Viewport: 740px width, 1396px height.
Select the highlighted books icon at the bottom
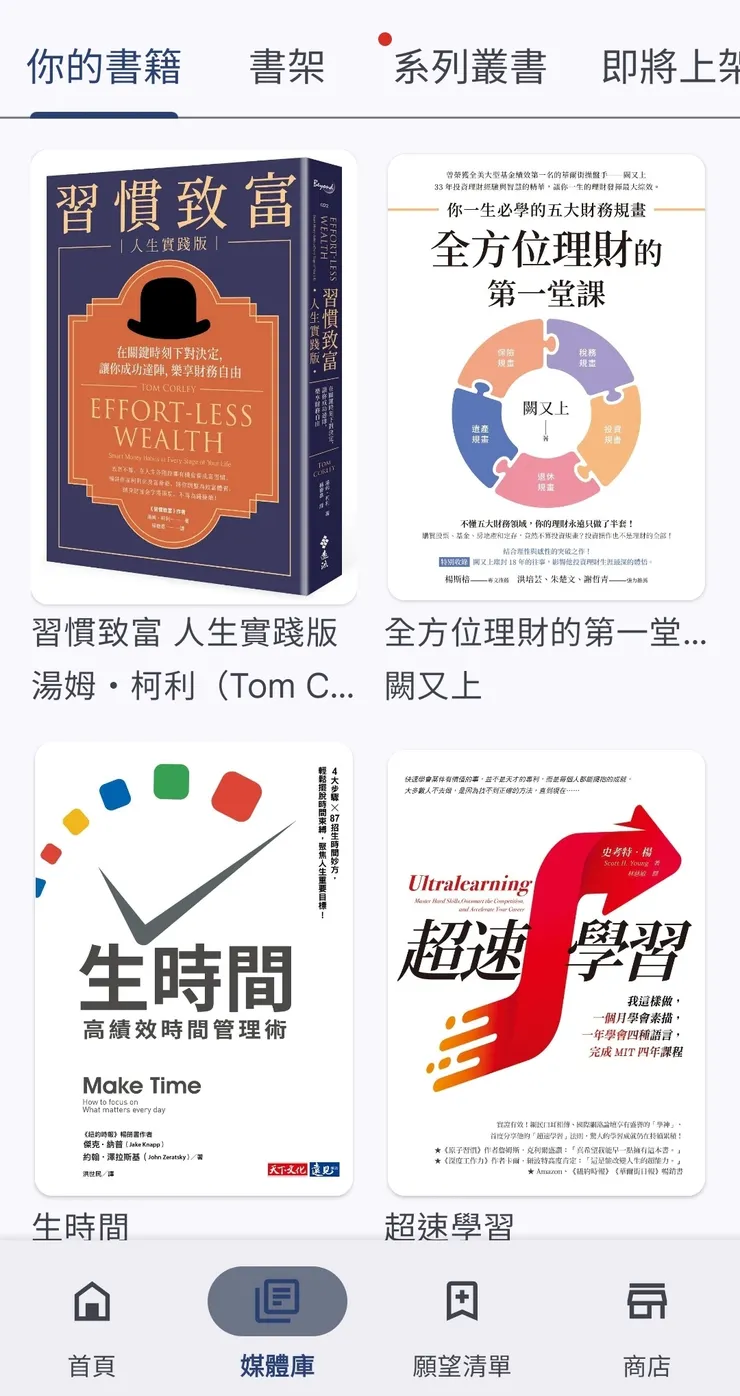click(x=277, y=1302)
